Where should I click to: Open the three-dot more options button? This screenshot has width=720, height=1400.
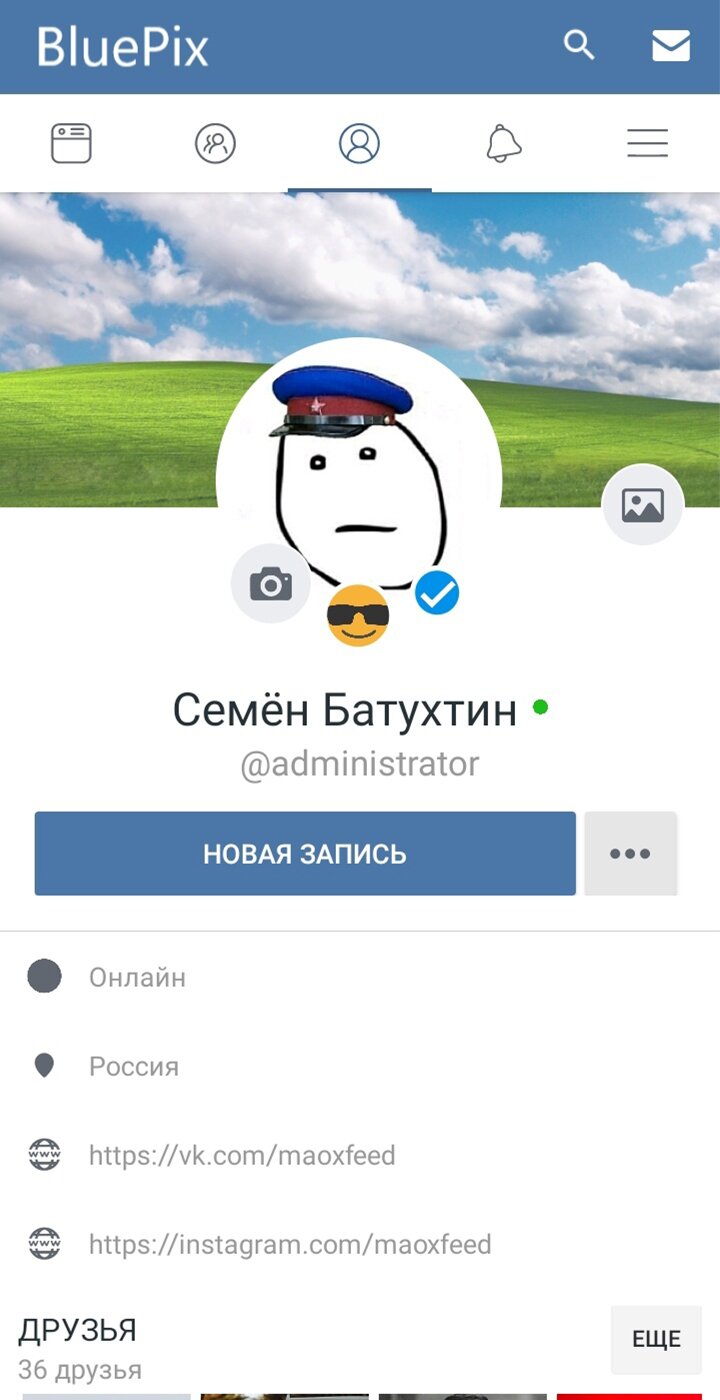(630, 854)
